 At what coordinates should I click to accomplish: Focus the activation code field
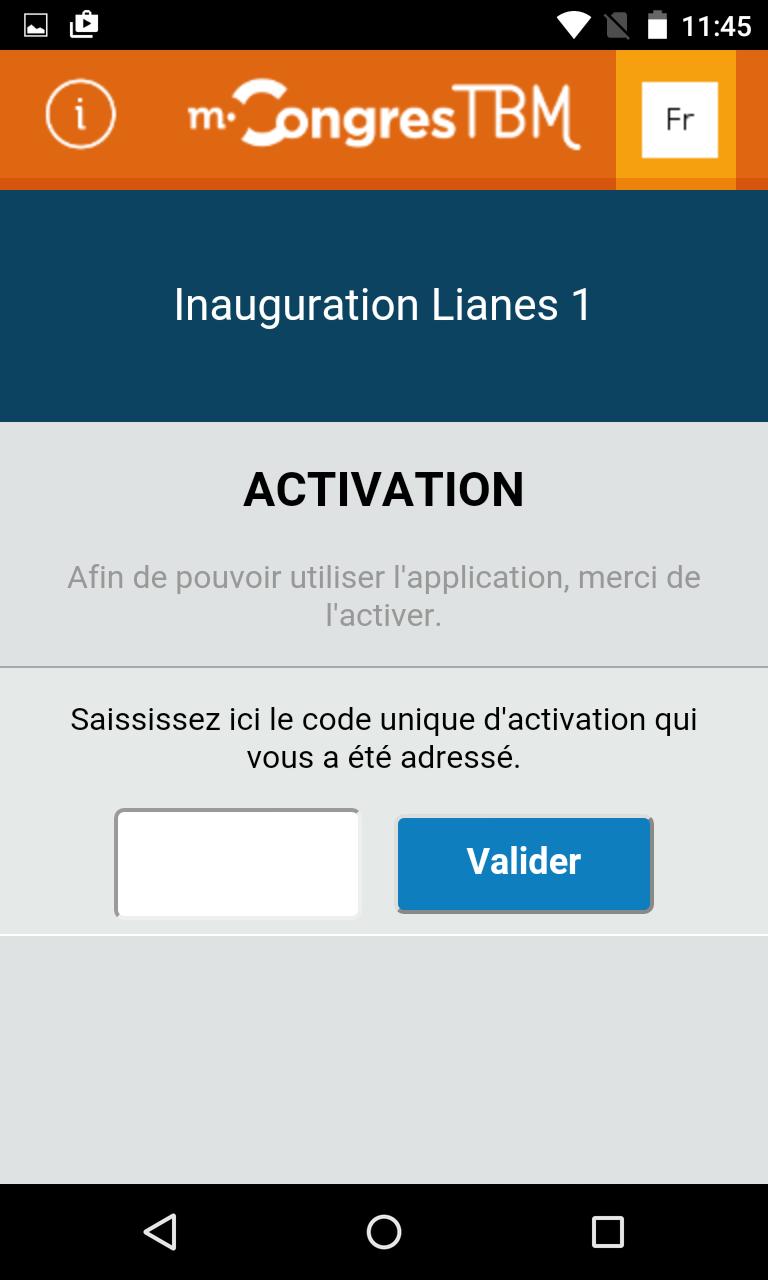click(238, 863)
